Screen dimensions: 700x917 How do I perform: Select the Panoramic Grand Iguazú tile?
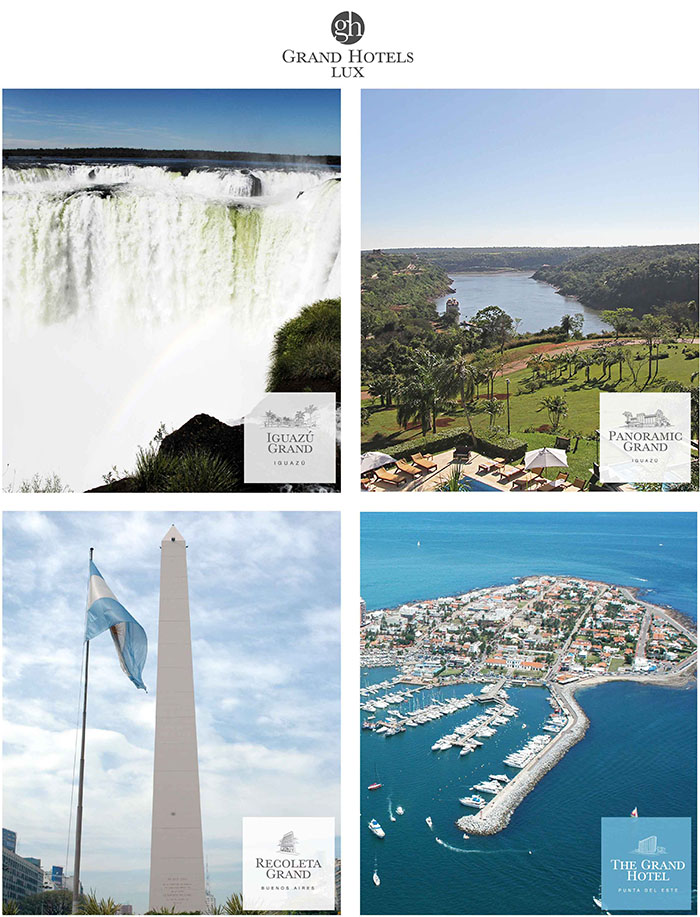coord(529,290)
